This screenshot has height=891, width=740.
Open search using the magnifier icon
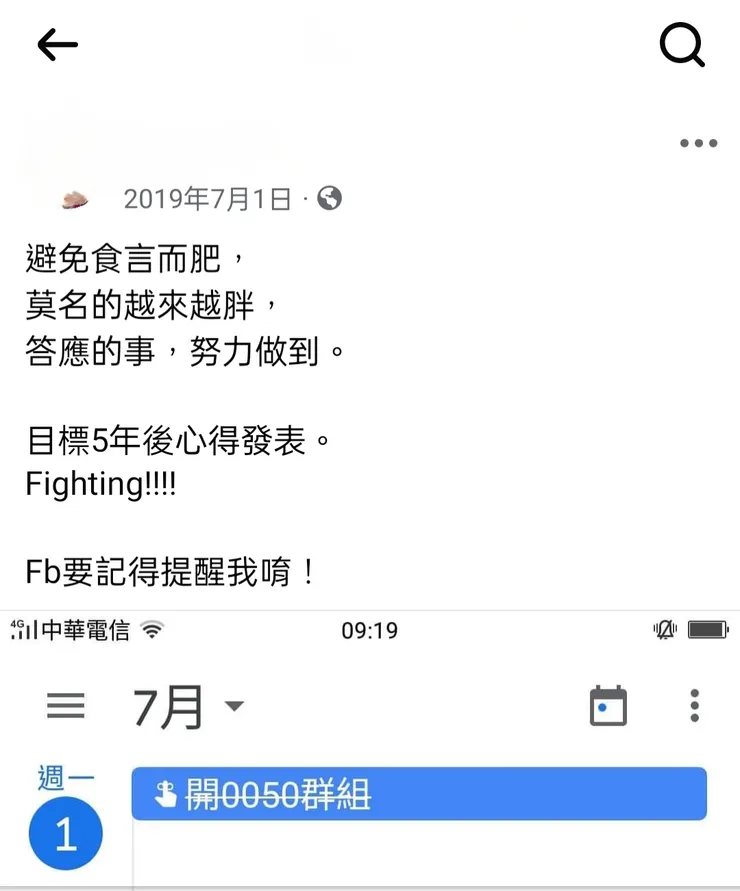pos(682,44)
